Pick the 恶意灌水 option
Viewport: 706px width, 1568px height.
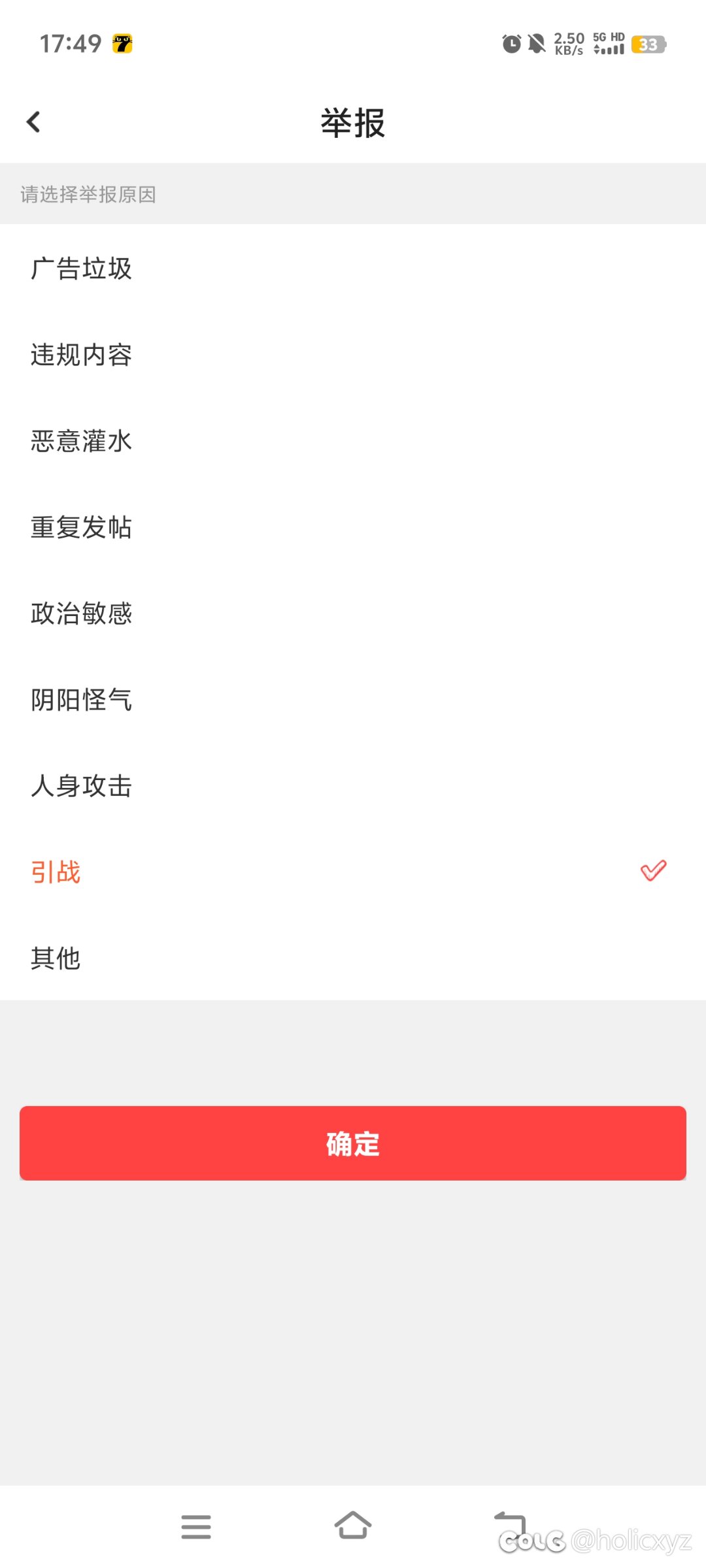point(82,441)
